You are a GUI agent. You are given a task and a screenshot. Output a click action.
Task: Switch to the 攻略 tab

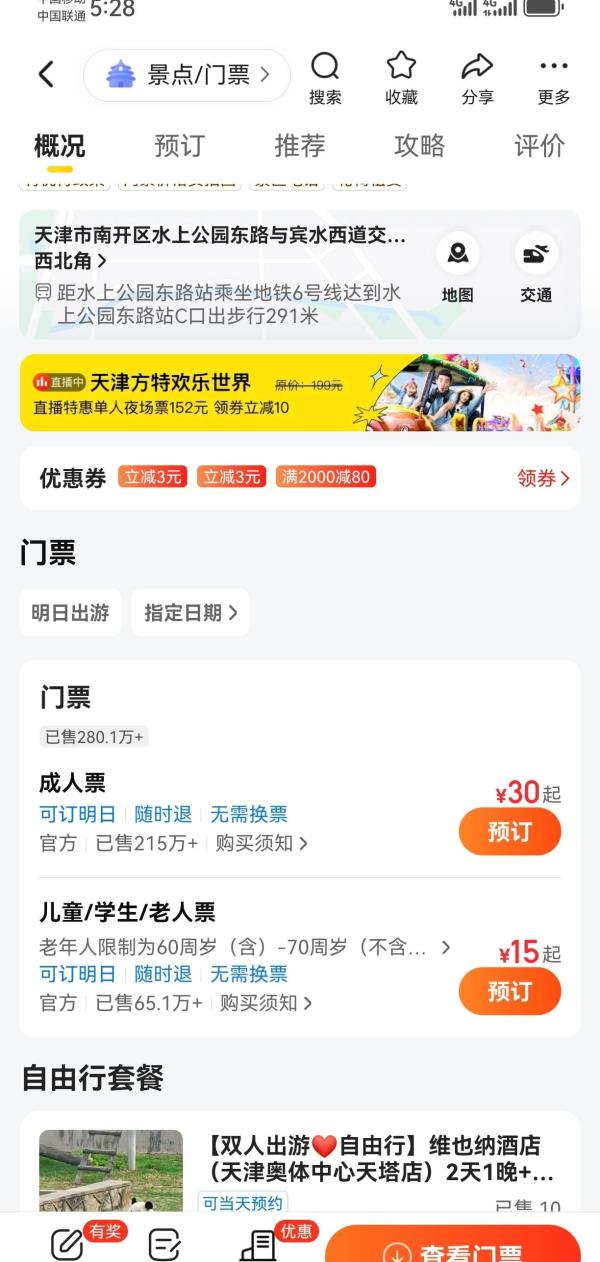(419, 146)
